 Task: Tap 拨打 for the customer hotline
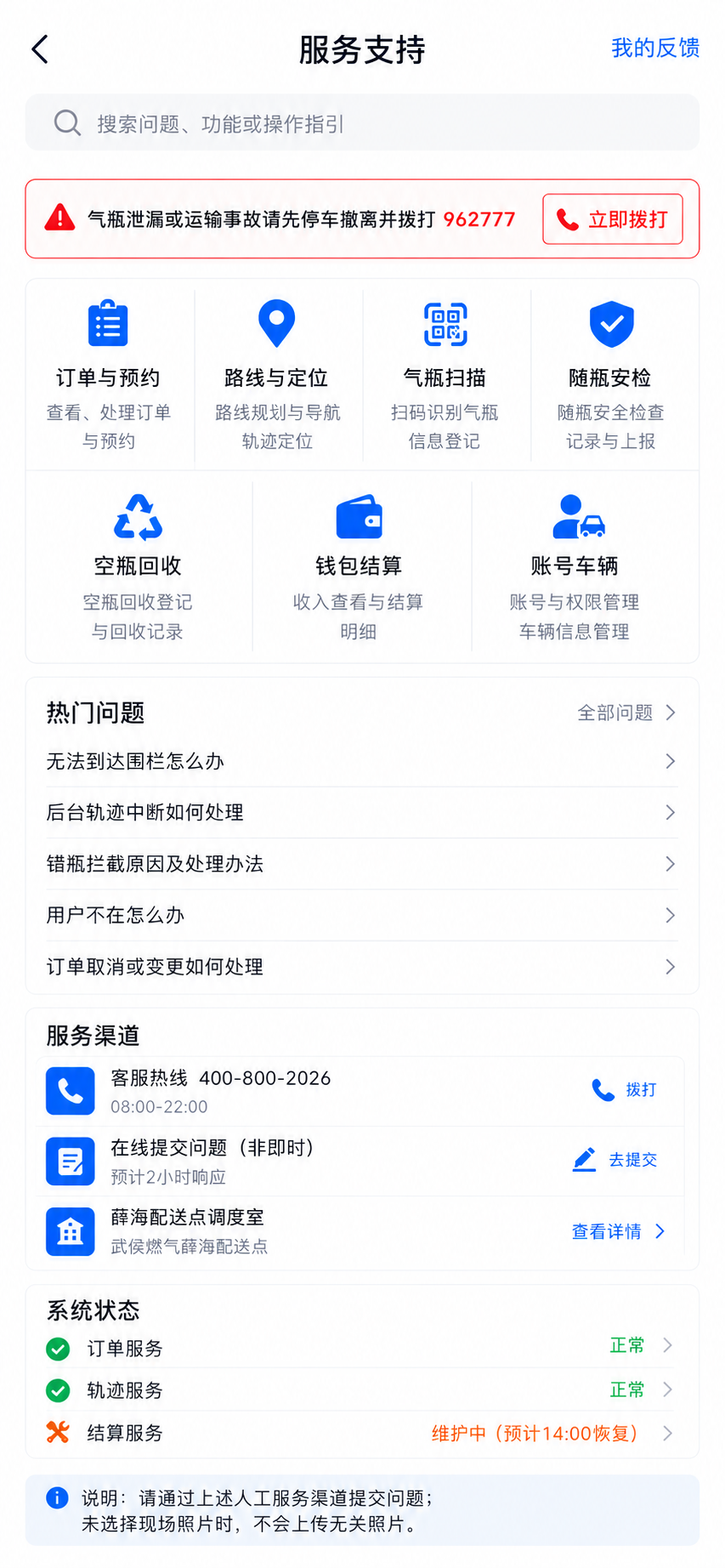tap(625, 1090)
